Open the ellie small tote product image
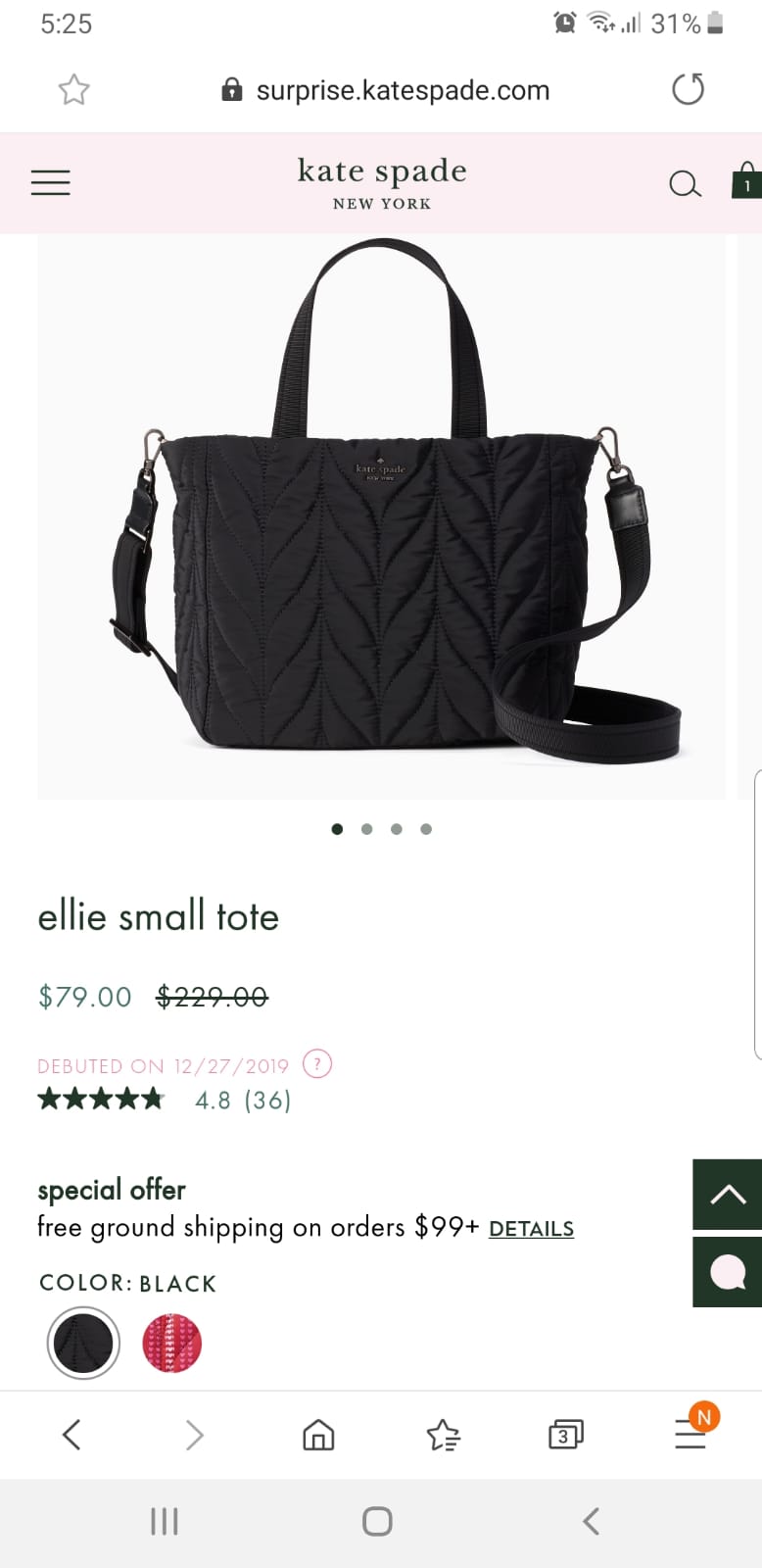This screenshot has height=1568, width=762. coord(382,516)
